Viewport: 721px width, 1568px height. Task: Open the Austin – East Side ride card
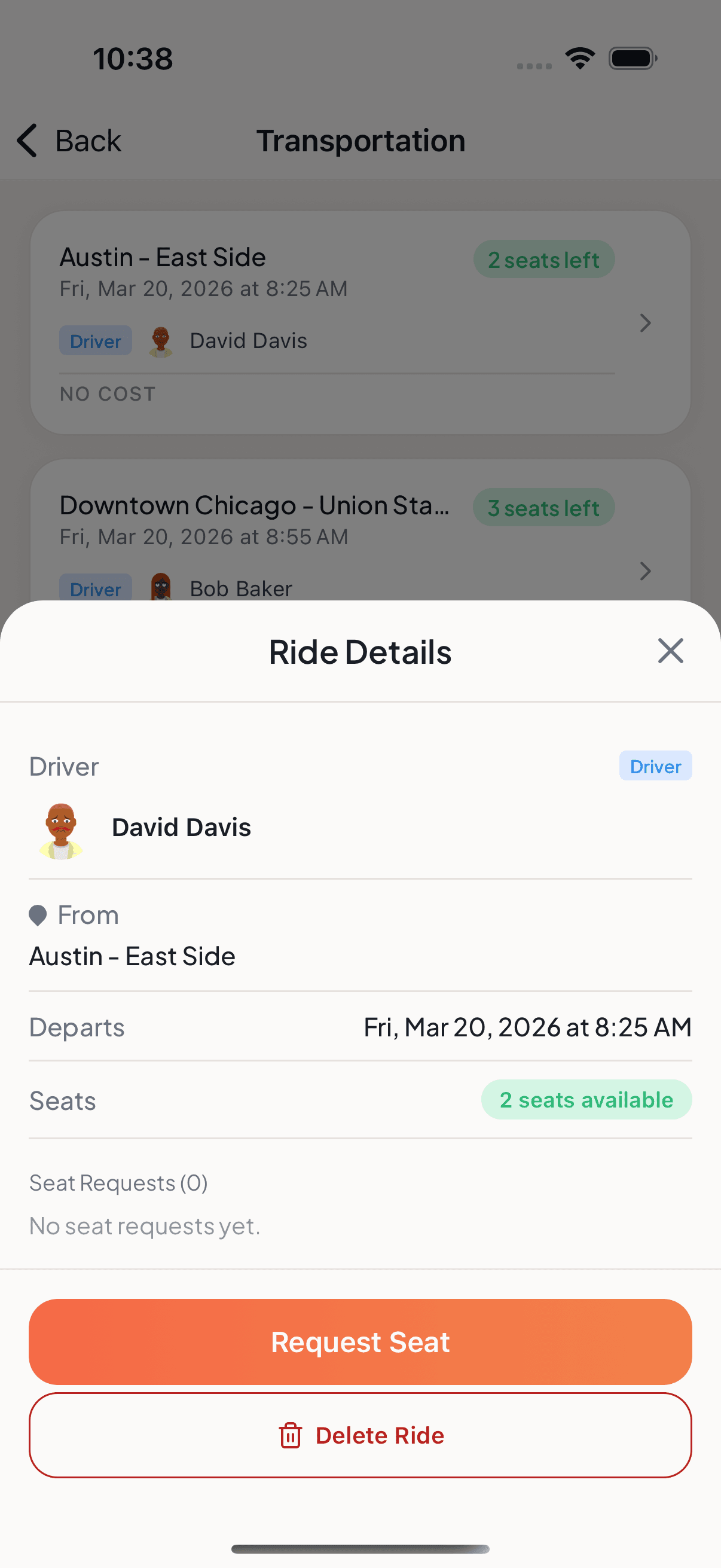[x=360, y=322]
